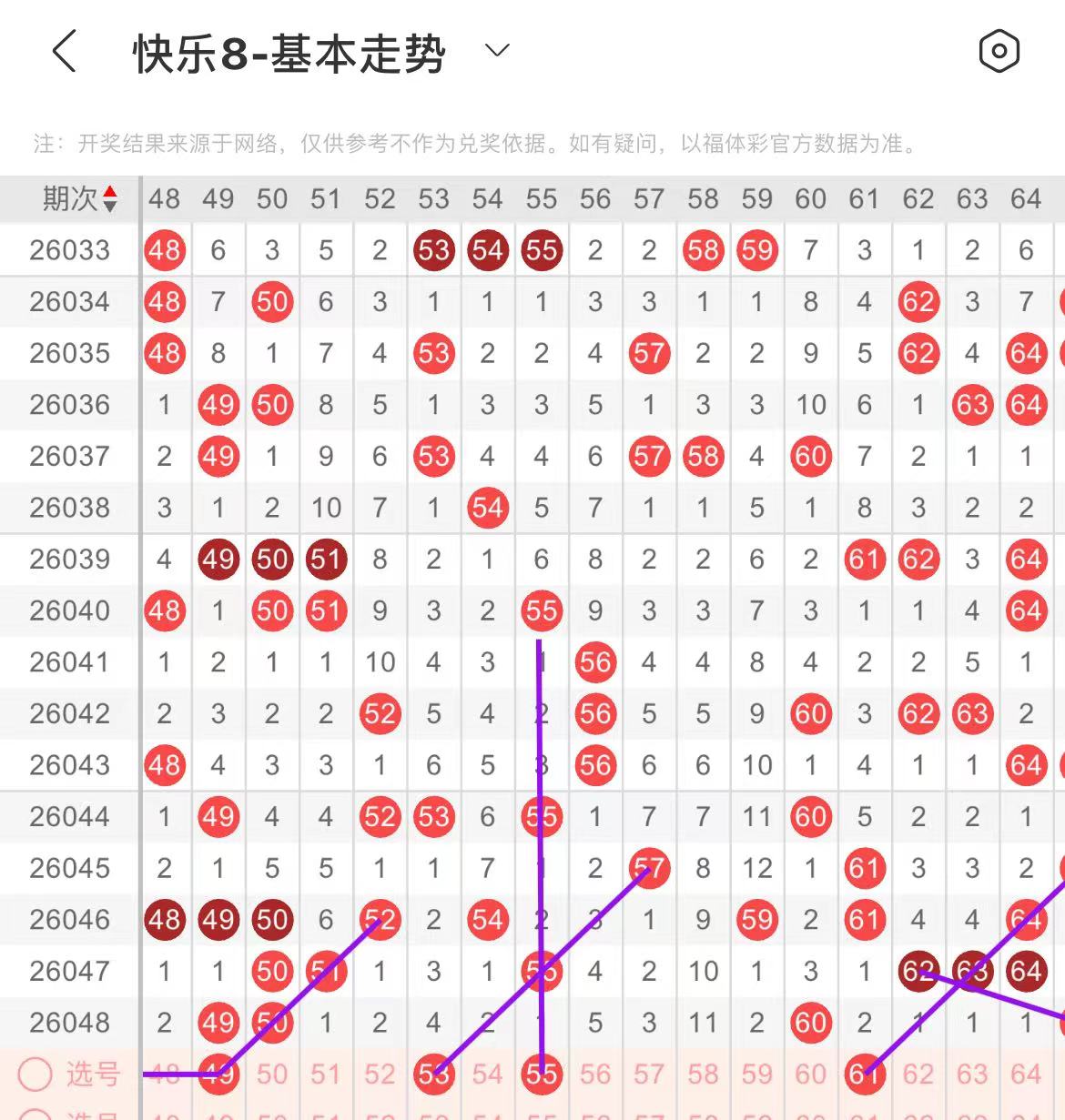Deselect number 61 in the 选号 row
The height and width of the screenshot is (1120, 1065).
864,1075
